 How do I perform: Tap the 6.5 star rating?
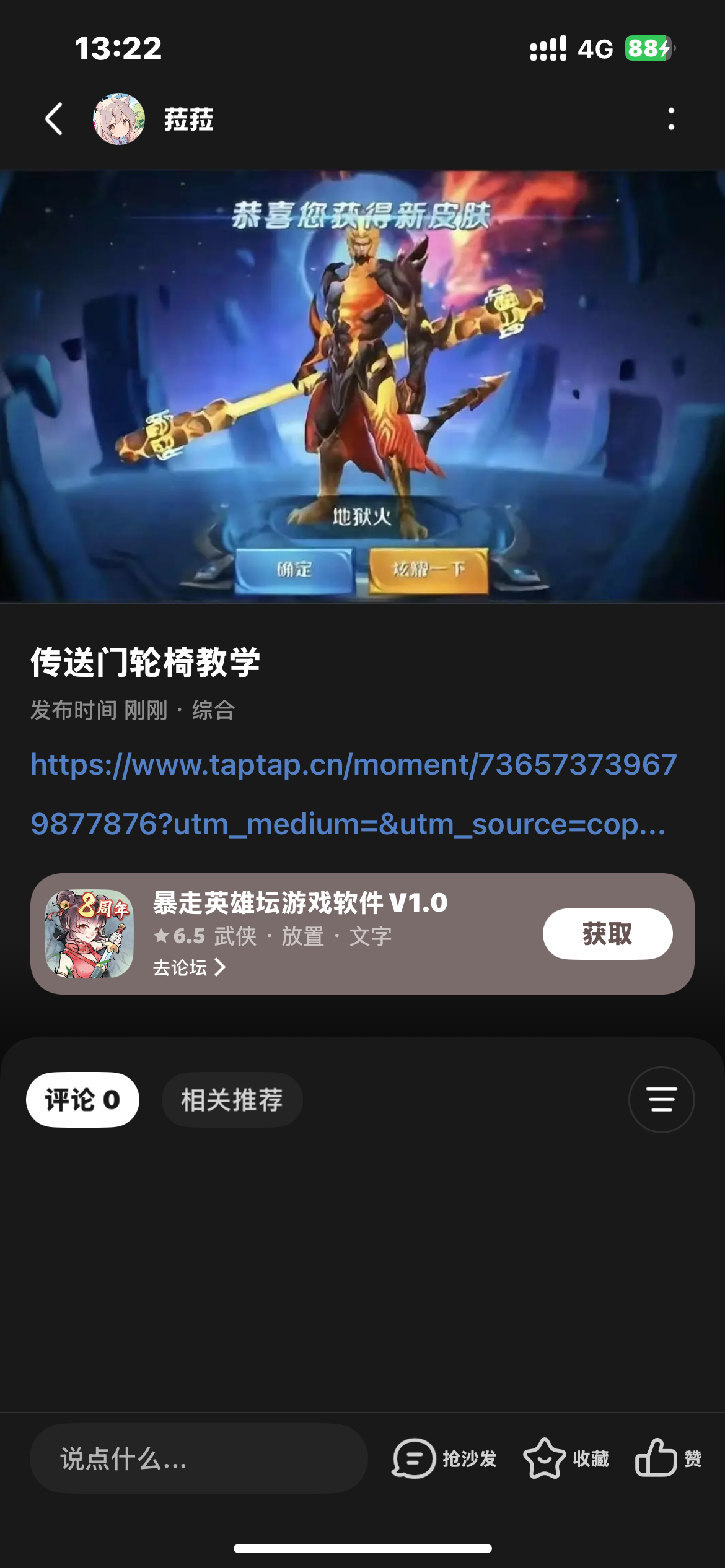(180, 936)
